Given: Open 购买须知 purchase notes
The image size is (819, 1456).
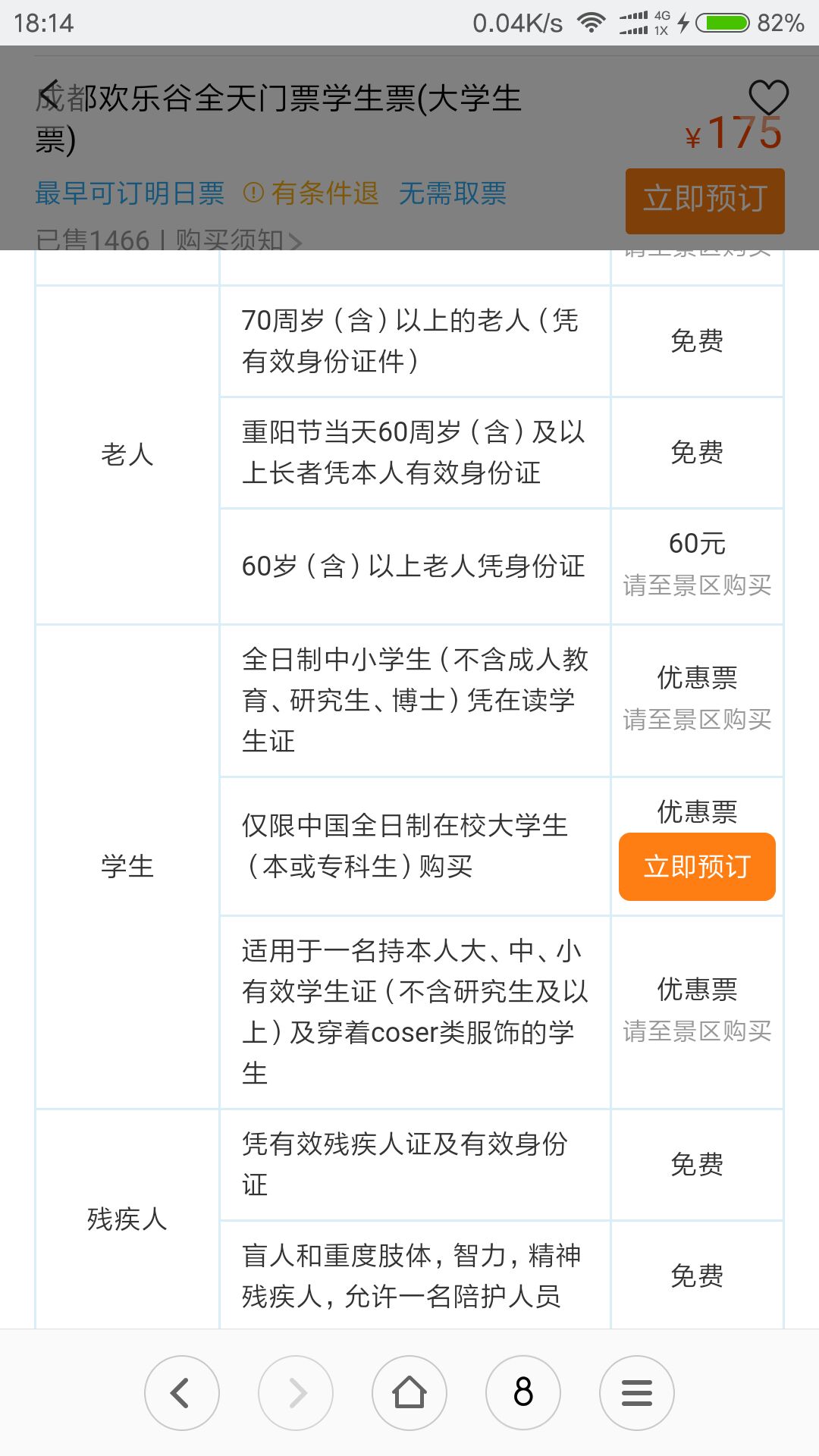Looking at the screenshot, I should tap(238, 240).
